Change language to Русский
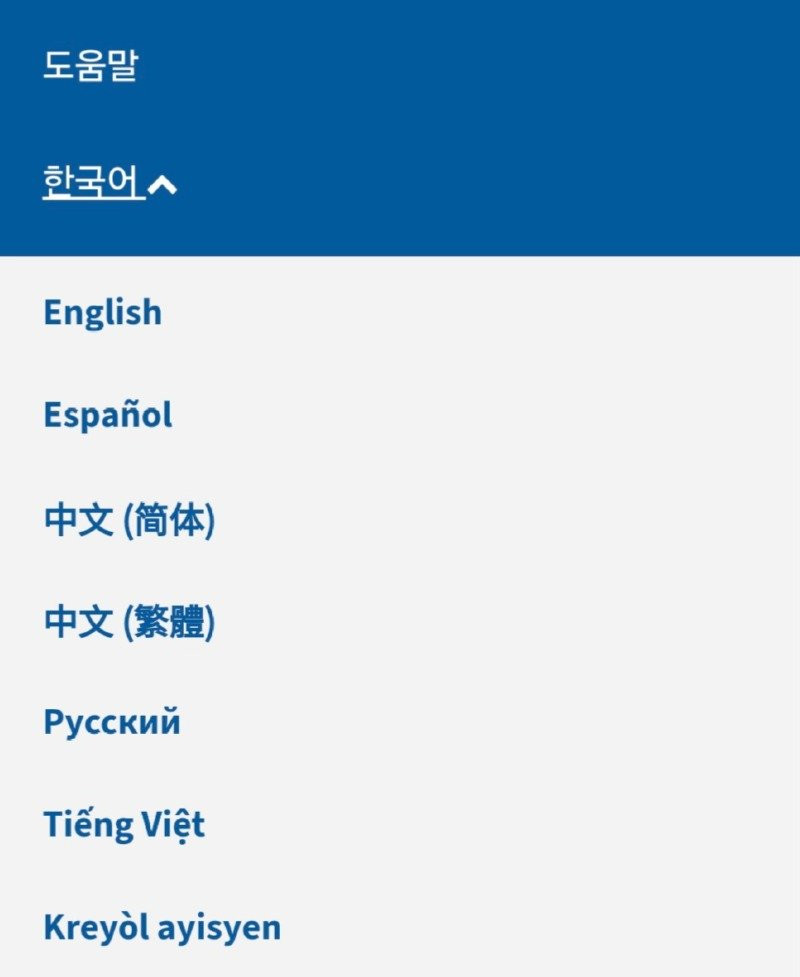This screenshot has width=800, height=977. 112,722
